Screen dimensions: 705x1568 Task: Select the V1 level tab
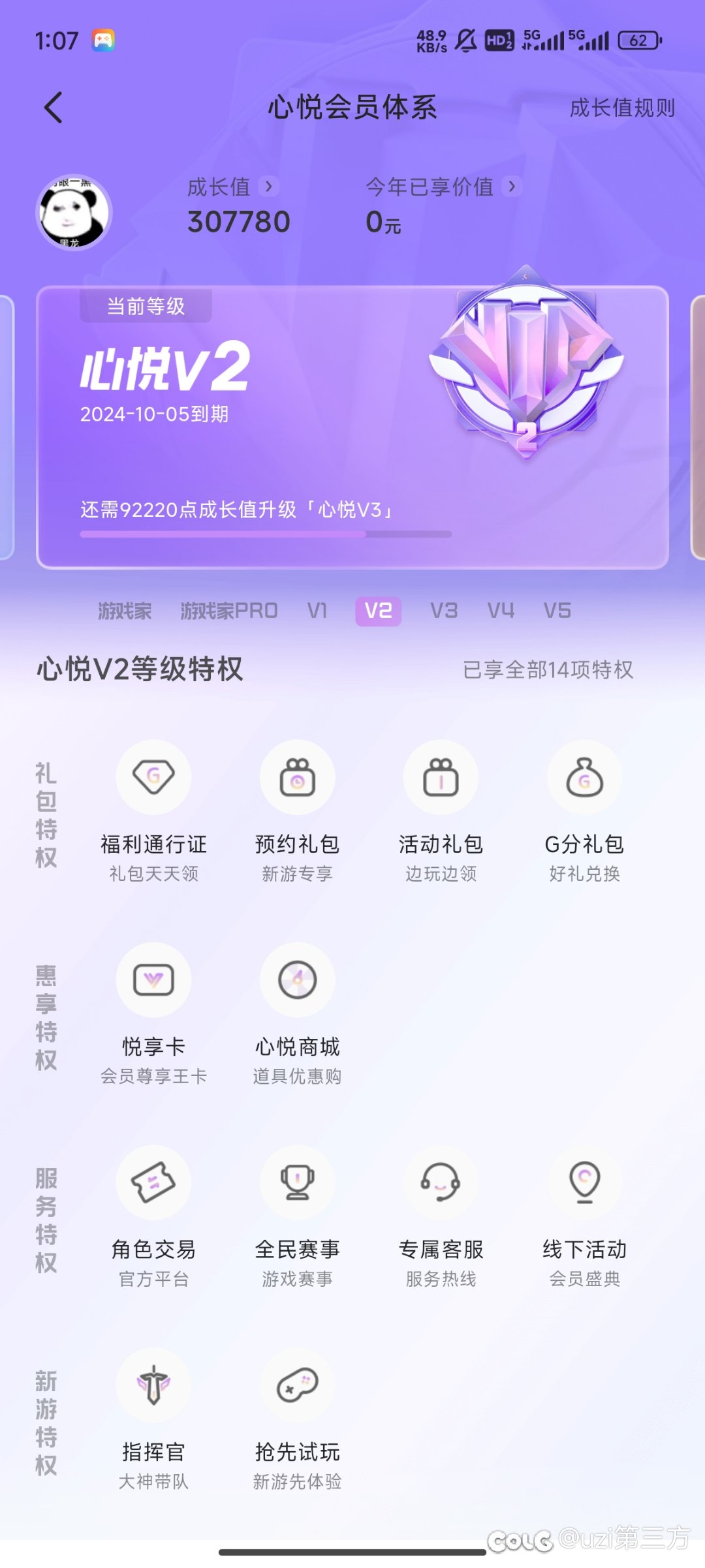tap(317, 611)
